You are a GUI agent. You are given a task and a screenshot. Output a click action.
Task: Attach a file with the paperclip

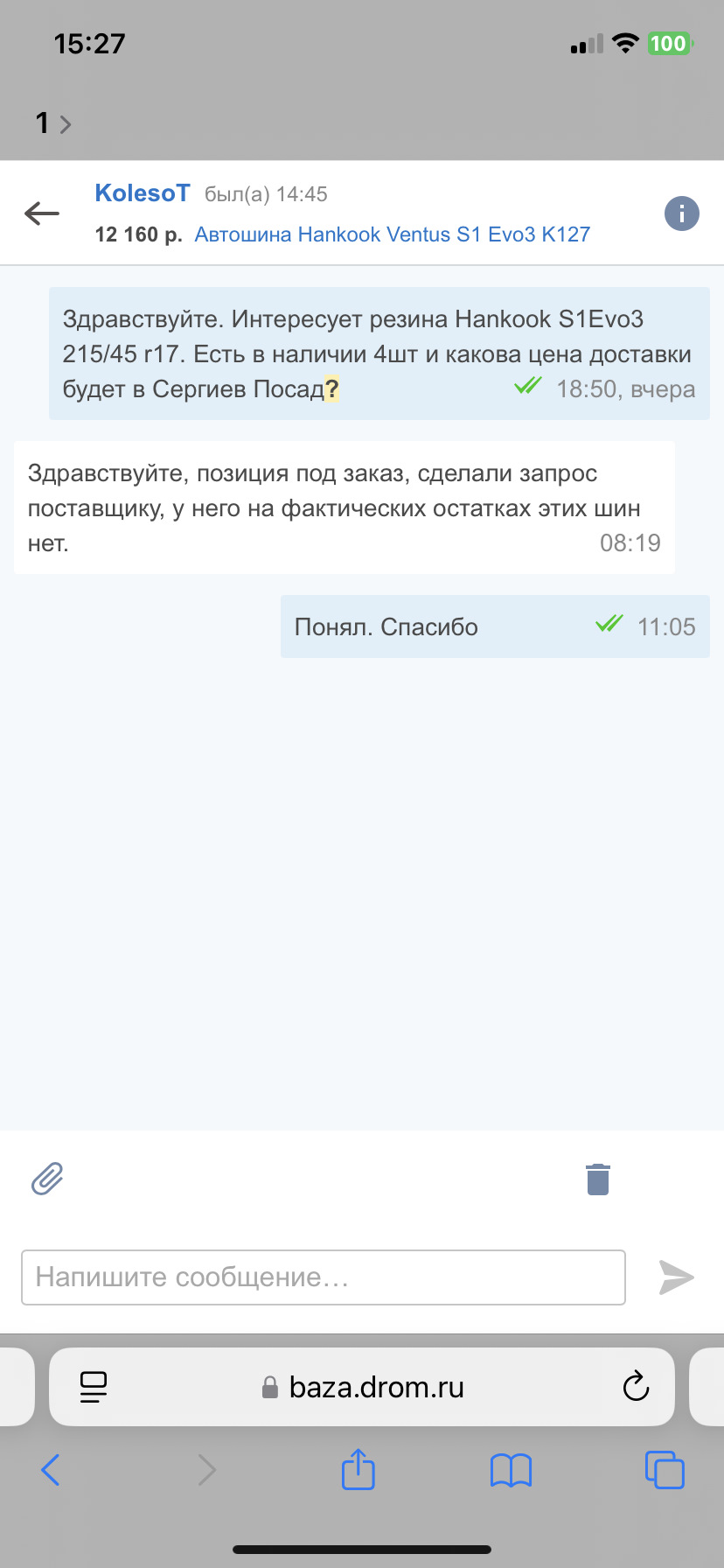pyautogui.click(x=47, y=1179)
